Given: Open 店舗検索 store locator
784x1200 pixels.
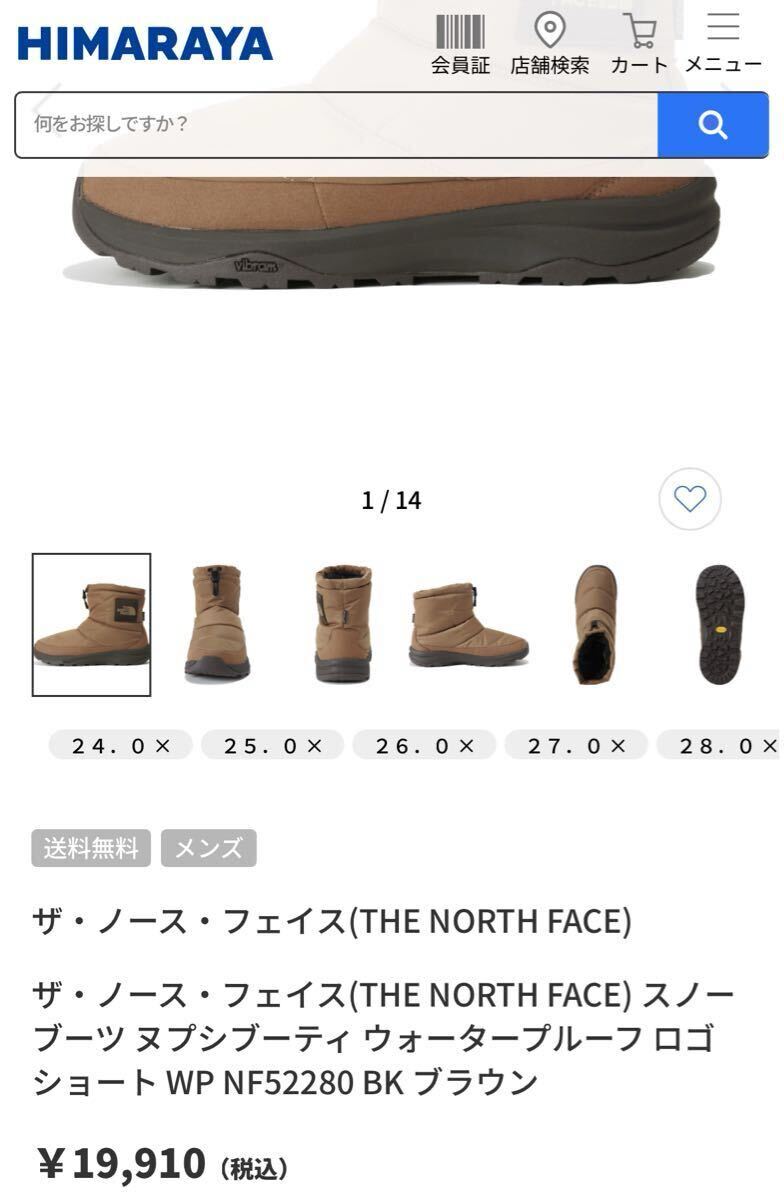Looking at the screenshot, I should pos(550,44).
